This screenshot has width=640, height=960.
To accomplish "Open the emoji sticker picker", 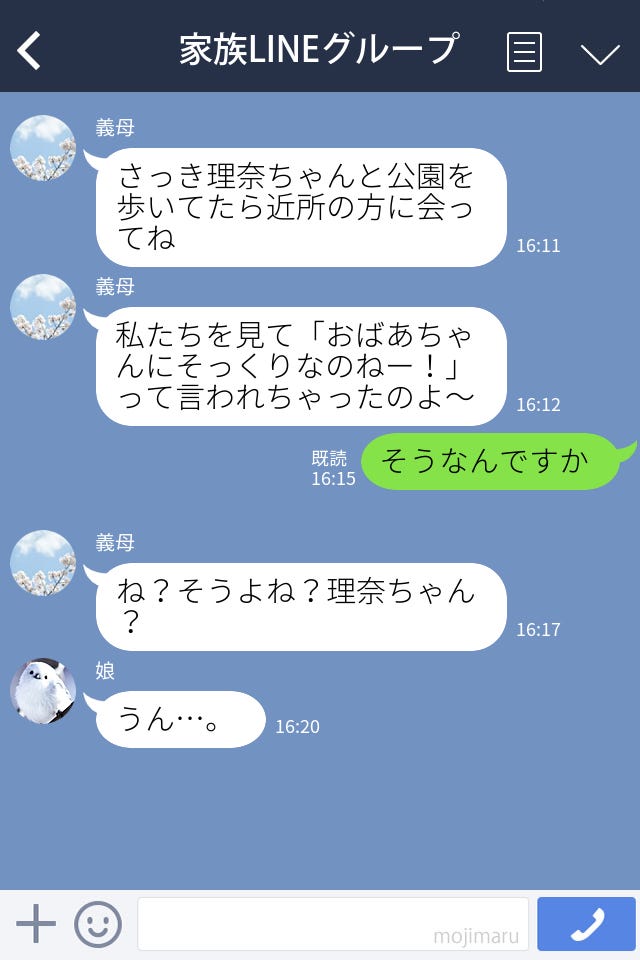I will [x=98, y=924].
